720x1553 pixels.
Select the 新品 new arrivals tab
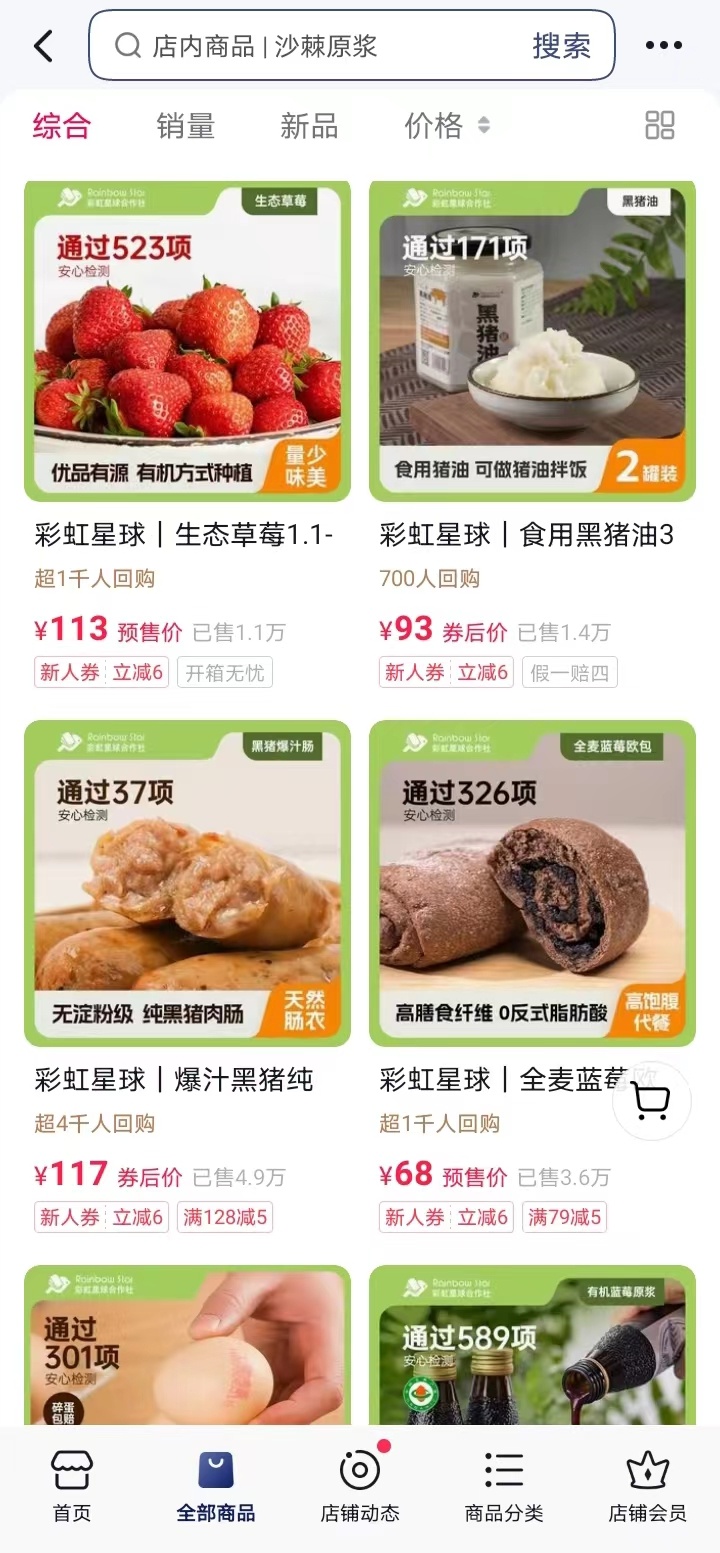308,124
